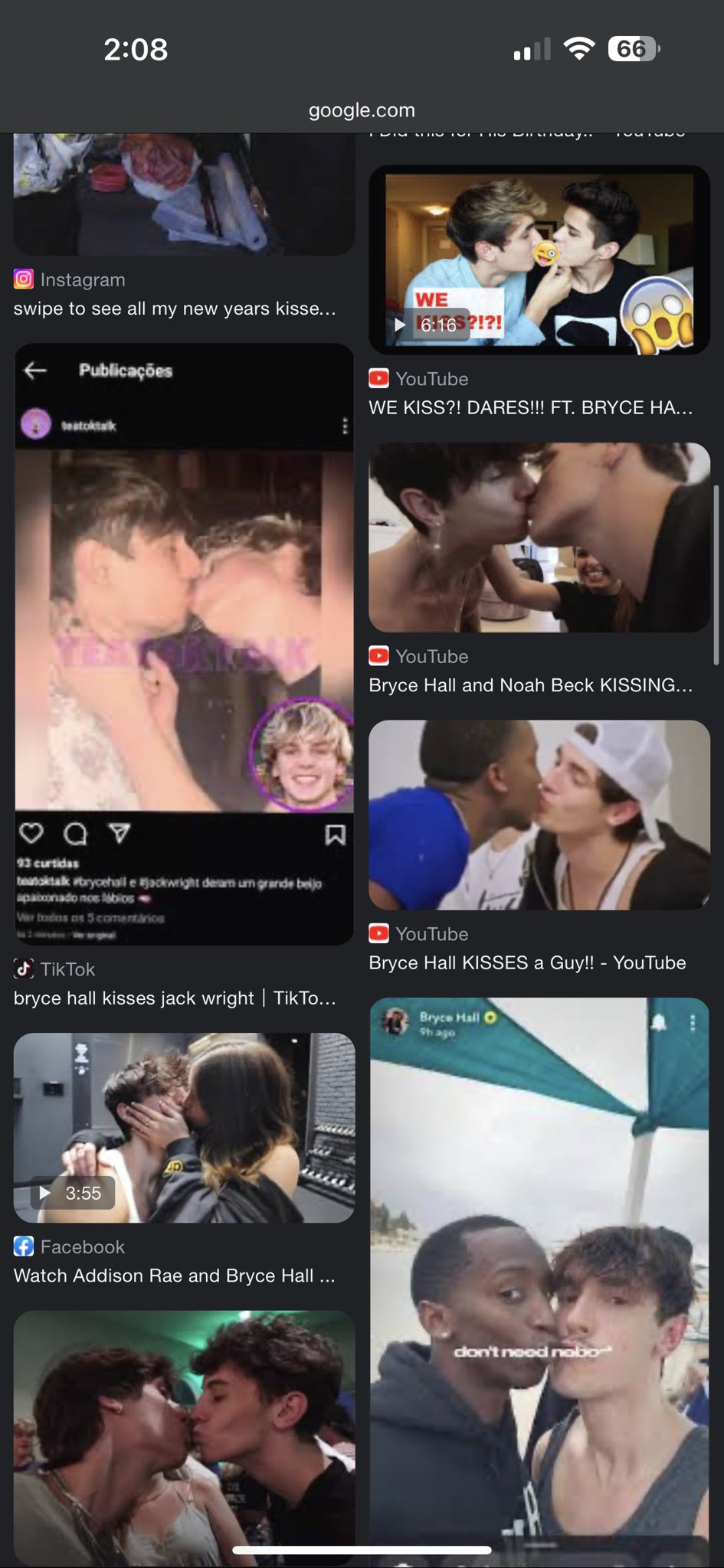Image resolution: width=724 pixels, height=1568 pixels.
Task: Tap the google.com address bar
Action: (362, 110)
